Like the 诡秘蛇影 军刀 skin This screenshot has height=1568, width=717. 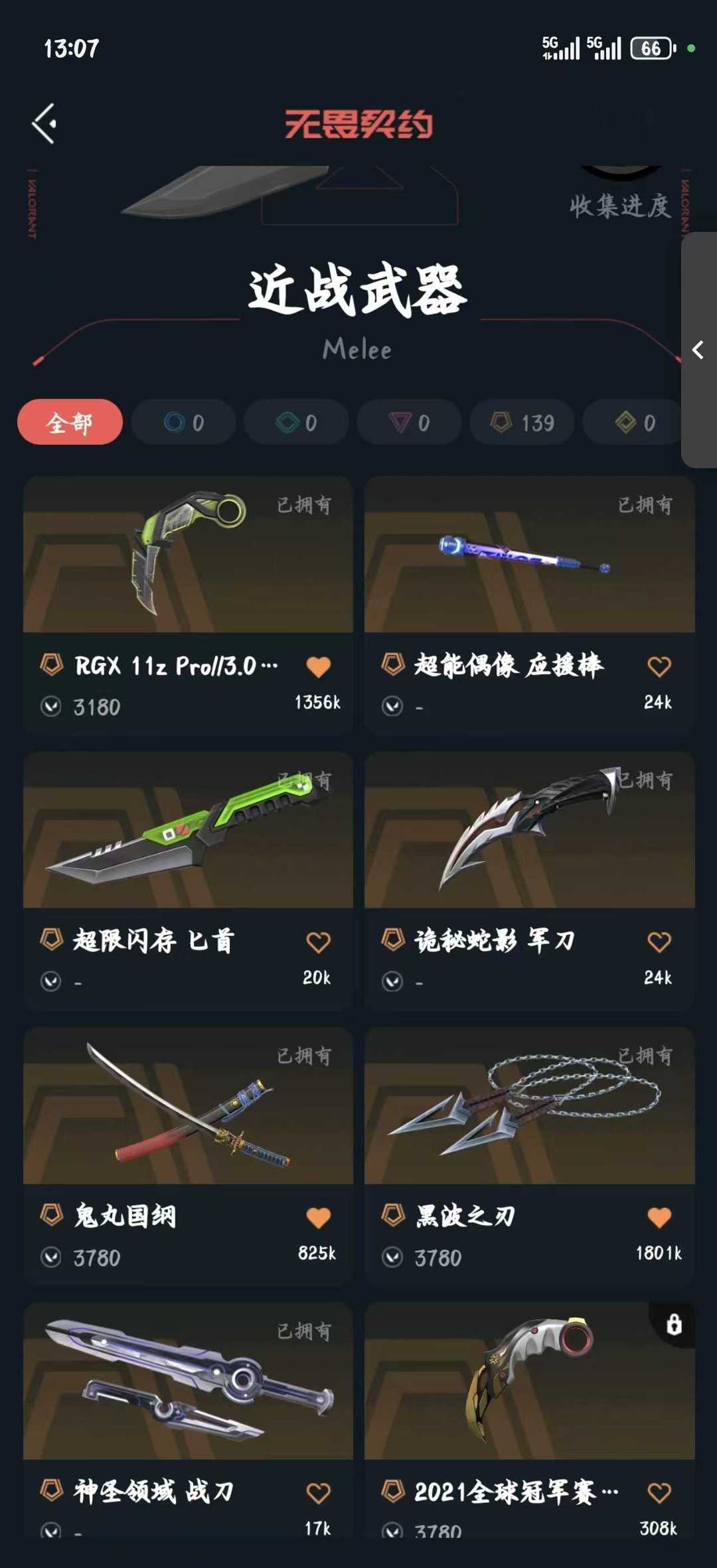659,942
